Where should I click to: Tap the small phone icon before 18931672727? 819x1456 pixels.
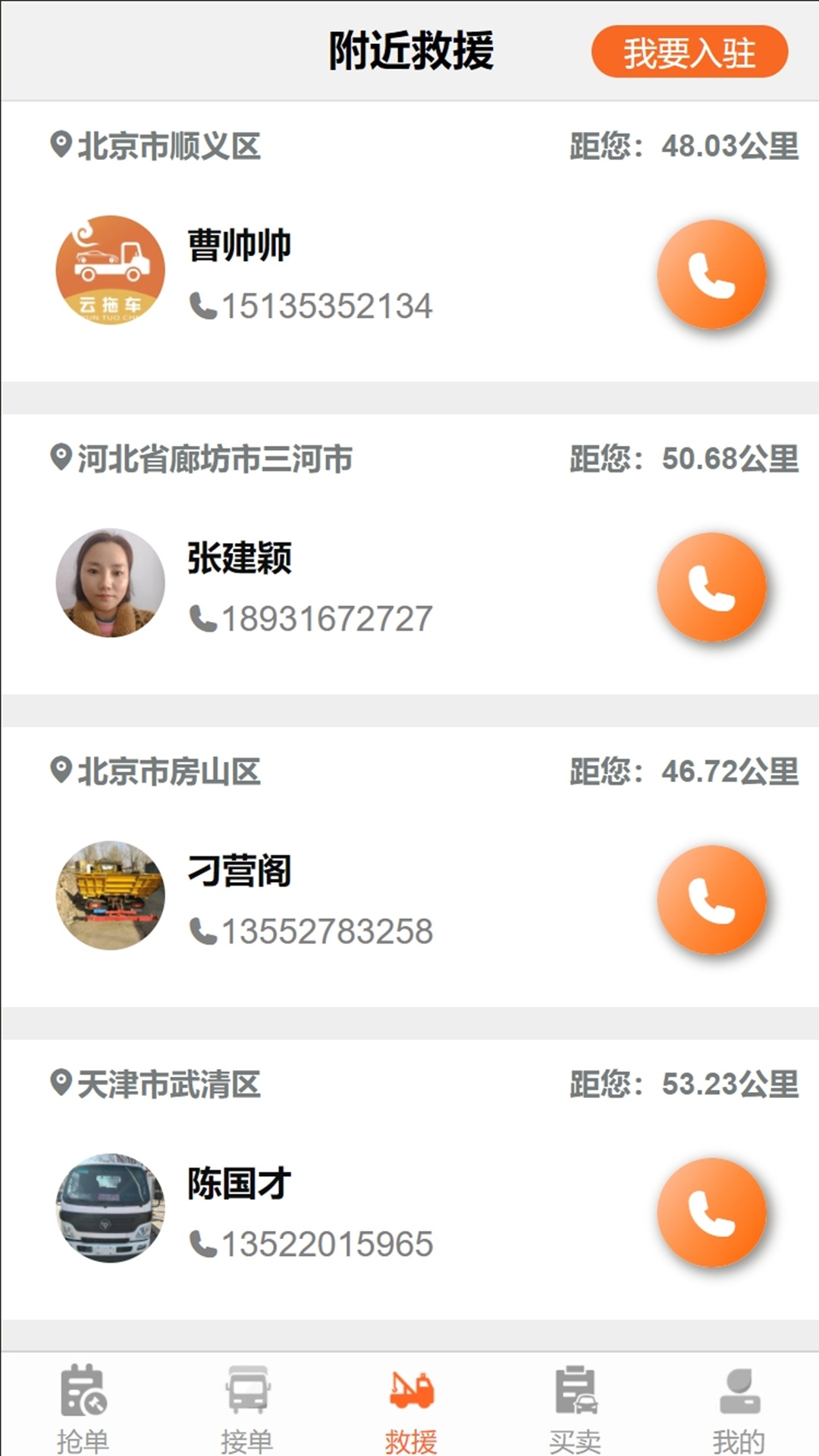[x=202, y=618]
